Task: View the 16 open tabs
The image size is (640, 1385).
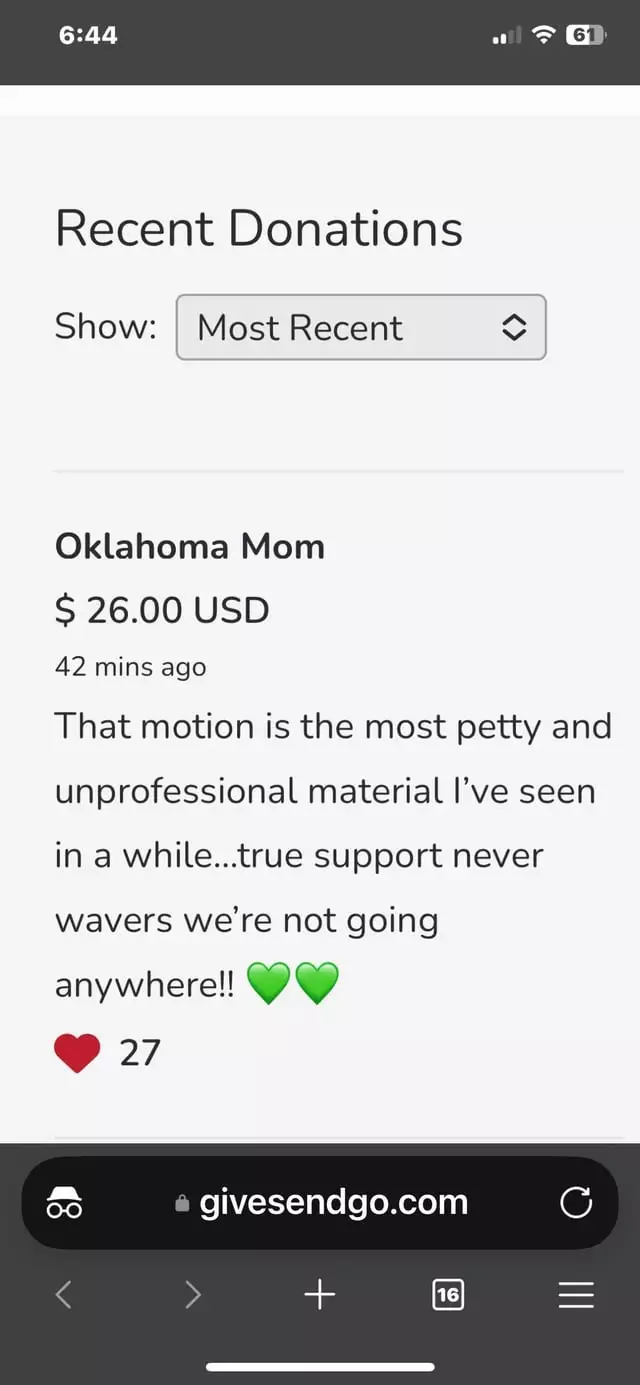Action: pyautogui.click(x=448, y=1295)
